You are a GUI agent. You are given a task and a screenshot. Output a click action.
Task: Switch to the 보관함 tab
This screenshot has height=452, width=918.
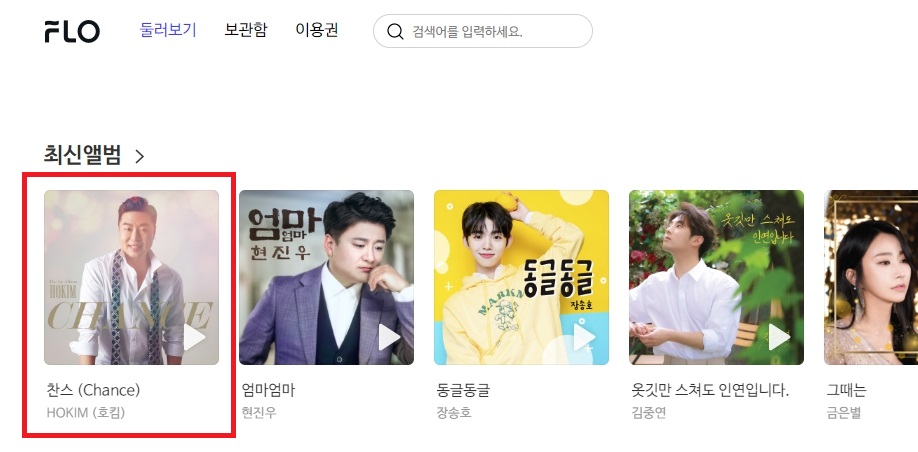246,30
